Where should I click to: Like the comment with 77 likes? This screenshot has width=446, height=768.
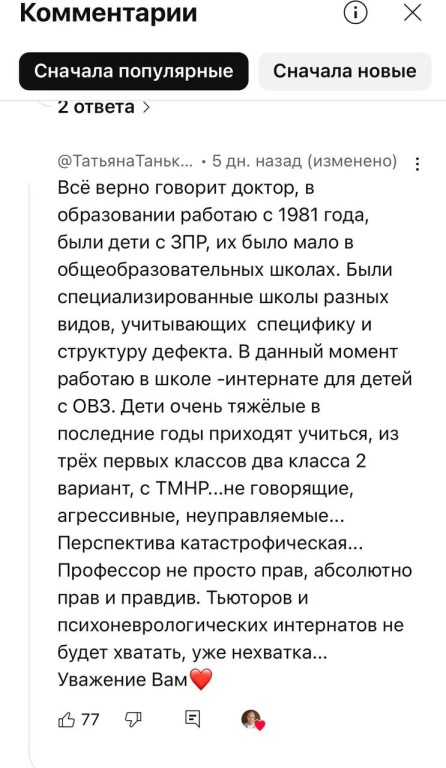pos(66,720)
